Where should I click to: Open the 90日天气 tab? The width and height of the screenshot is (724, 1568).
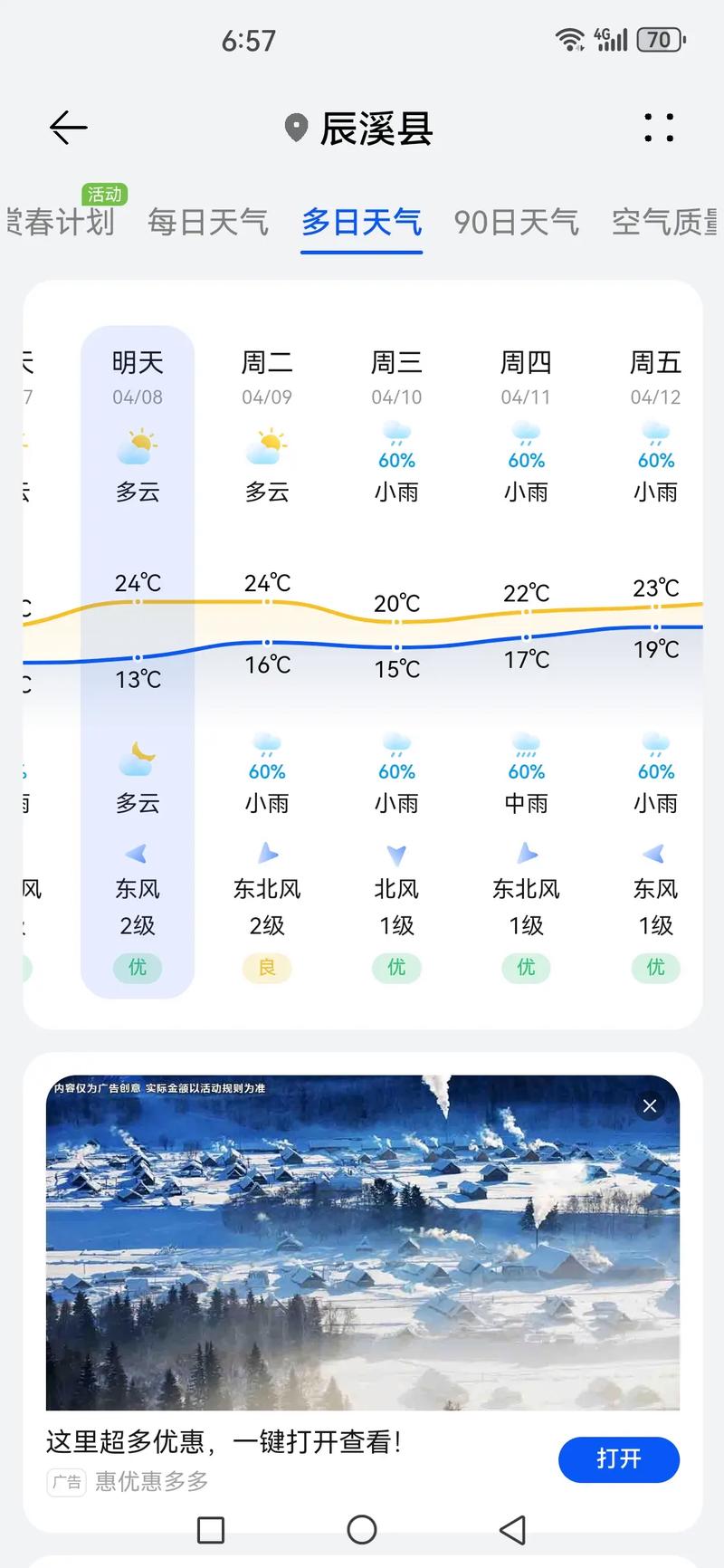click(x=515, y=223)
